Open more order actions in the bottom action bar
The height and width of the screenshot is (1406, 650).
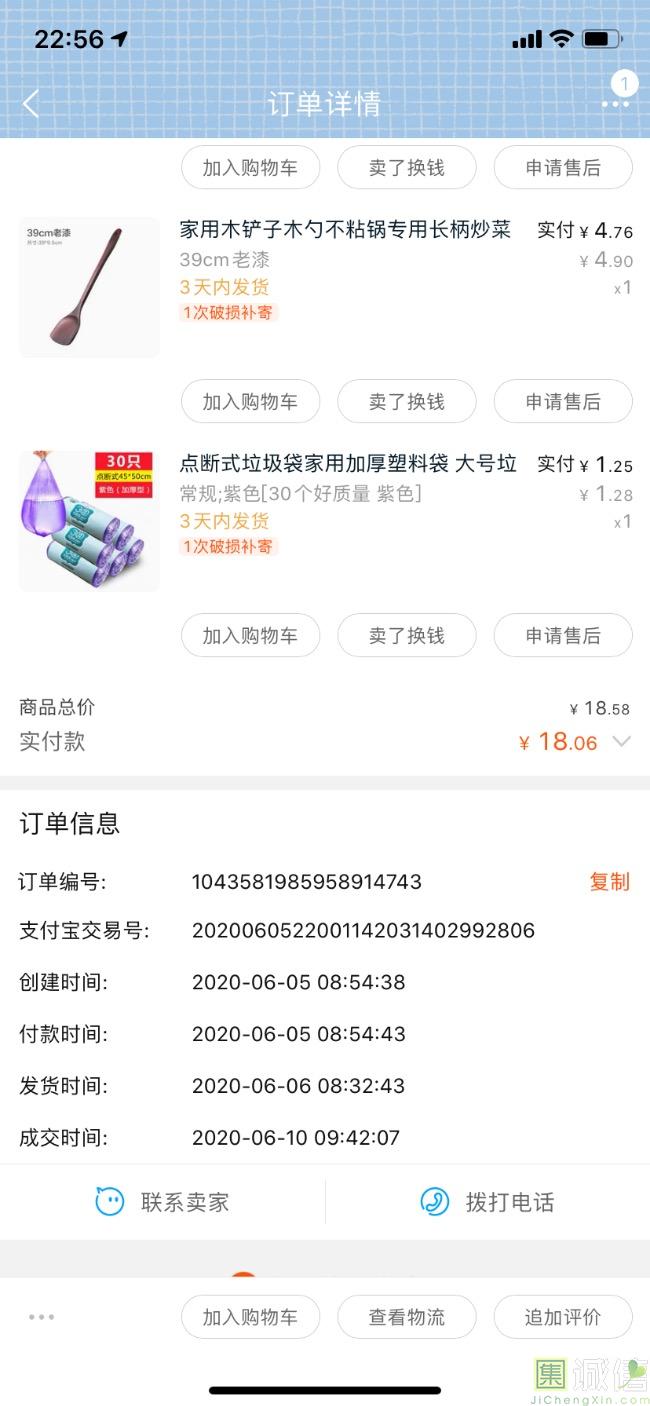point(42,1317)
